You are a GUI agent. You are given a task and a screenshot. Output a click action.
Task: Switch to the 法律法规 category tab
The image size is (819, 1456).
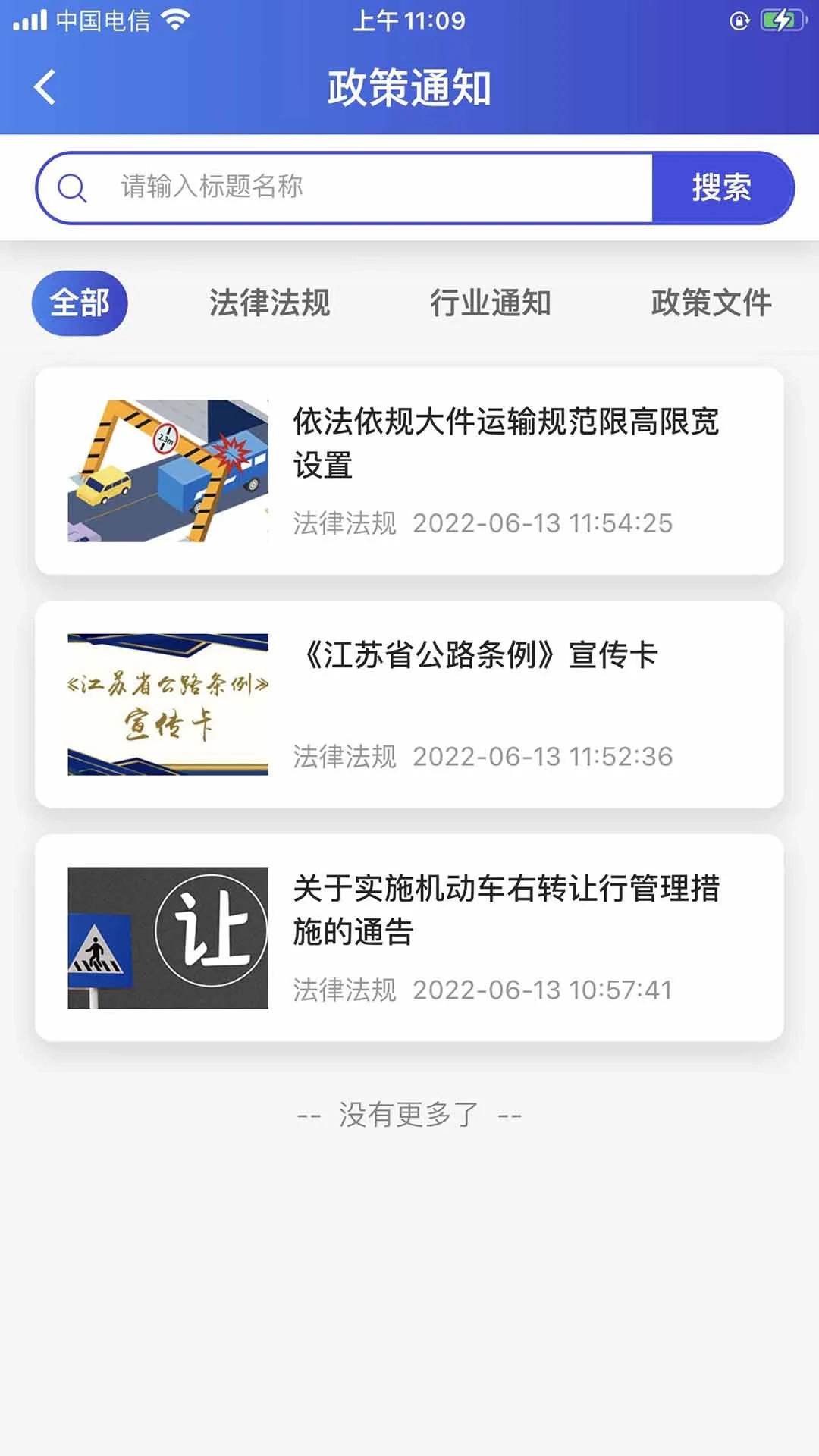(270, 302)
